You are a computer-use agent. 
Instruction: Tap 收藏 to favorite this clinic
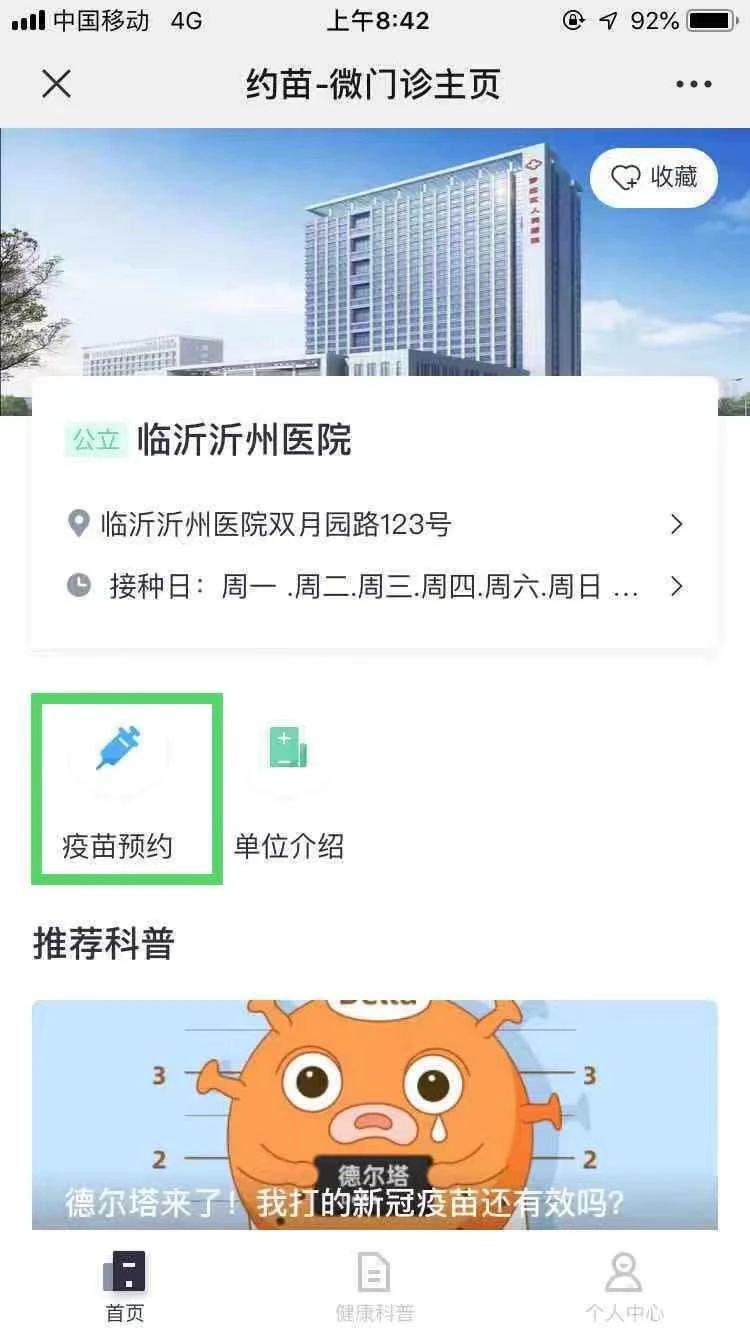[x=654, y=178]
